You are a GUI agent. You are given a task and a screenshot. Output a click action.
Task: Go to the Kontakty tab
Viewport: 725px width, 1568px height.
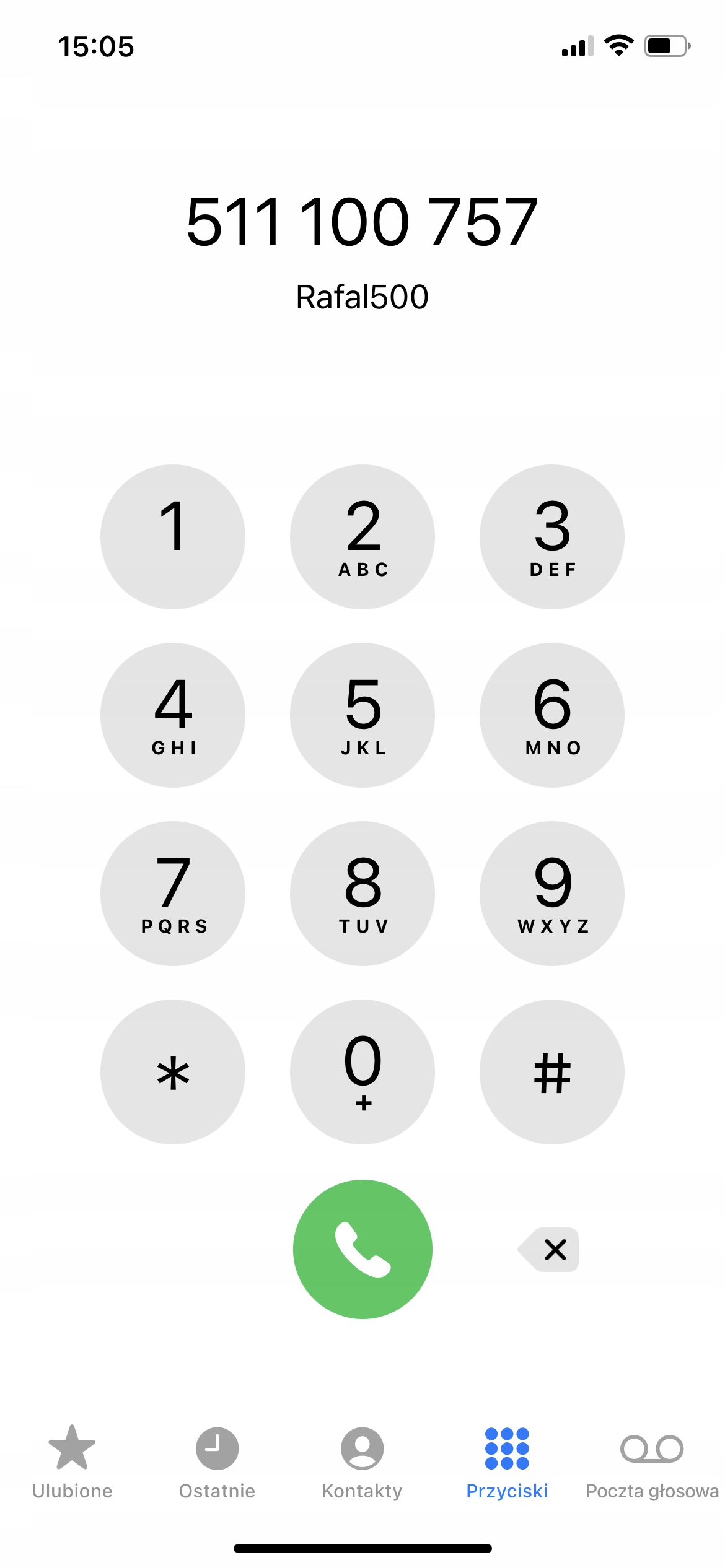coord(362,1461)
